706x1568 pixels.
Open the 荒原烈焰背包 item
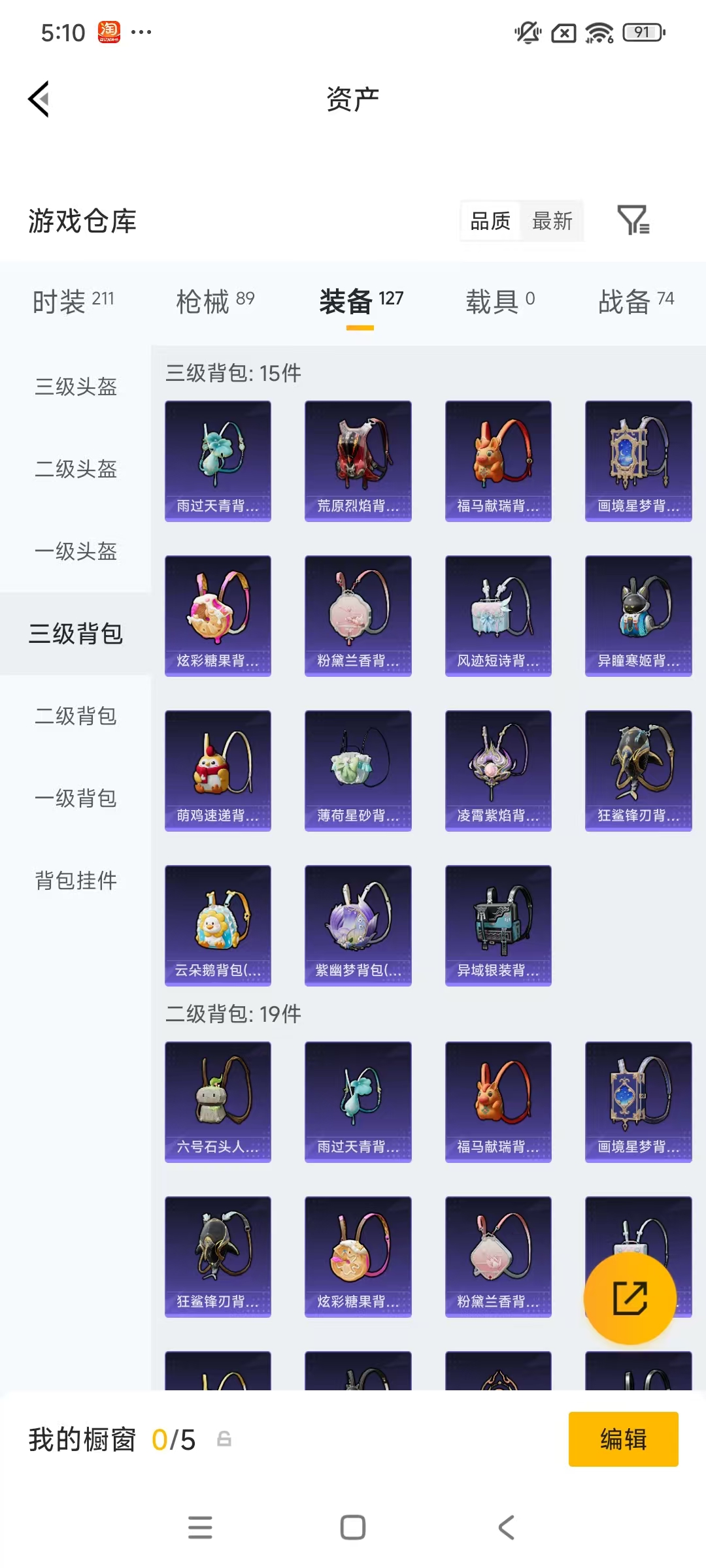[358, 461]
